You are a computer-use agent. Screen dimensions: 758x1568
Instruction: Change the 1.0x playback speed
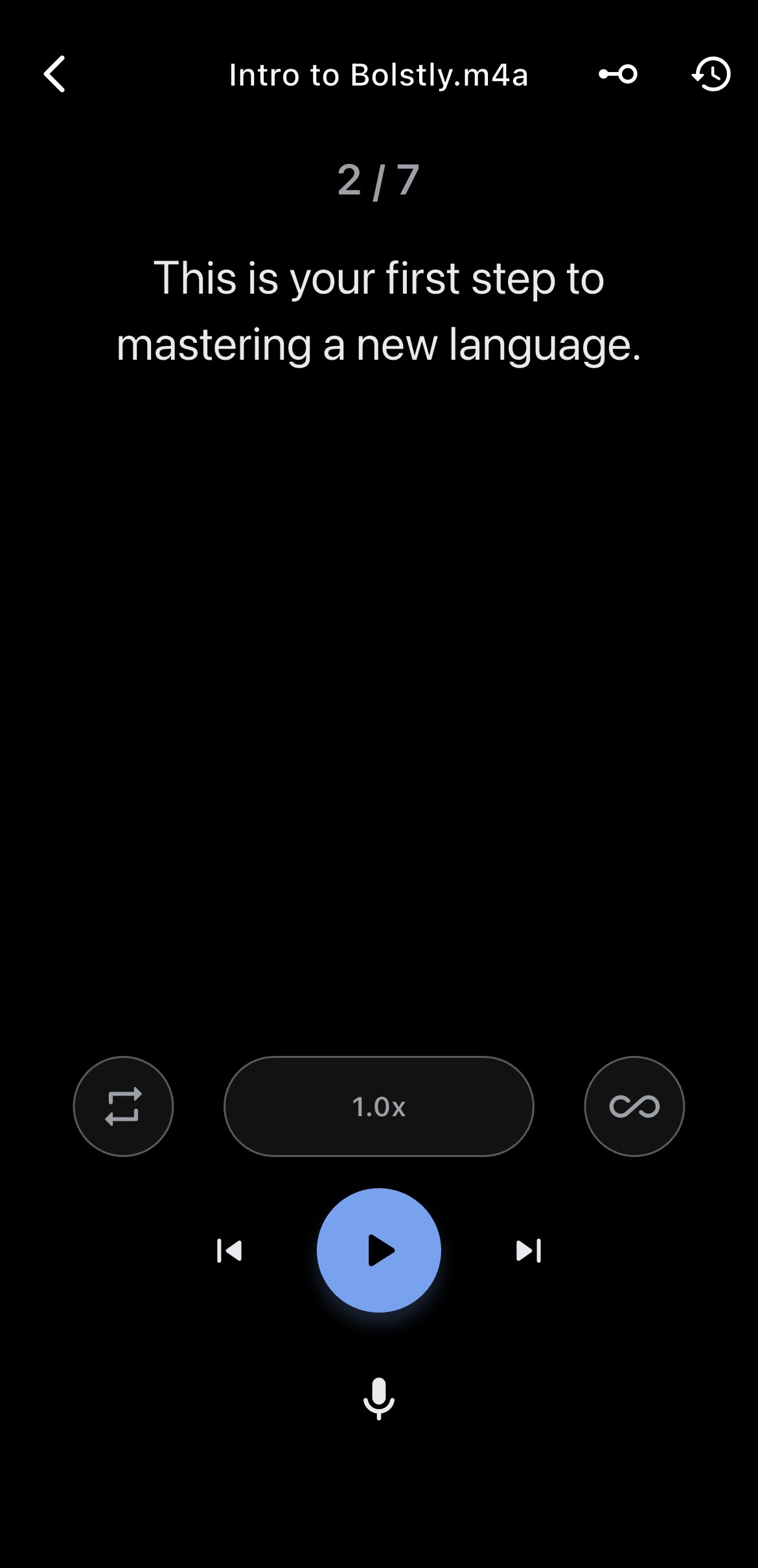(x=378, y=1106)
